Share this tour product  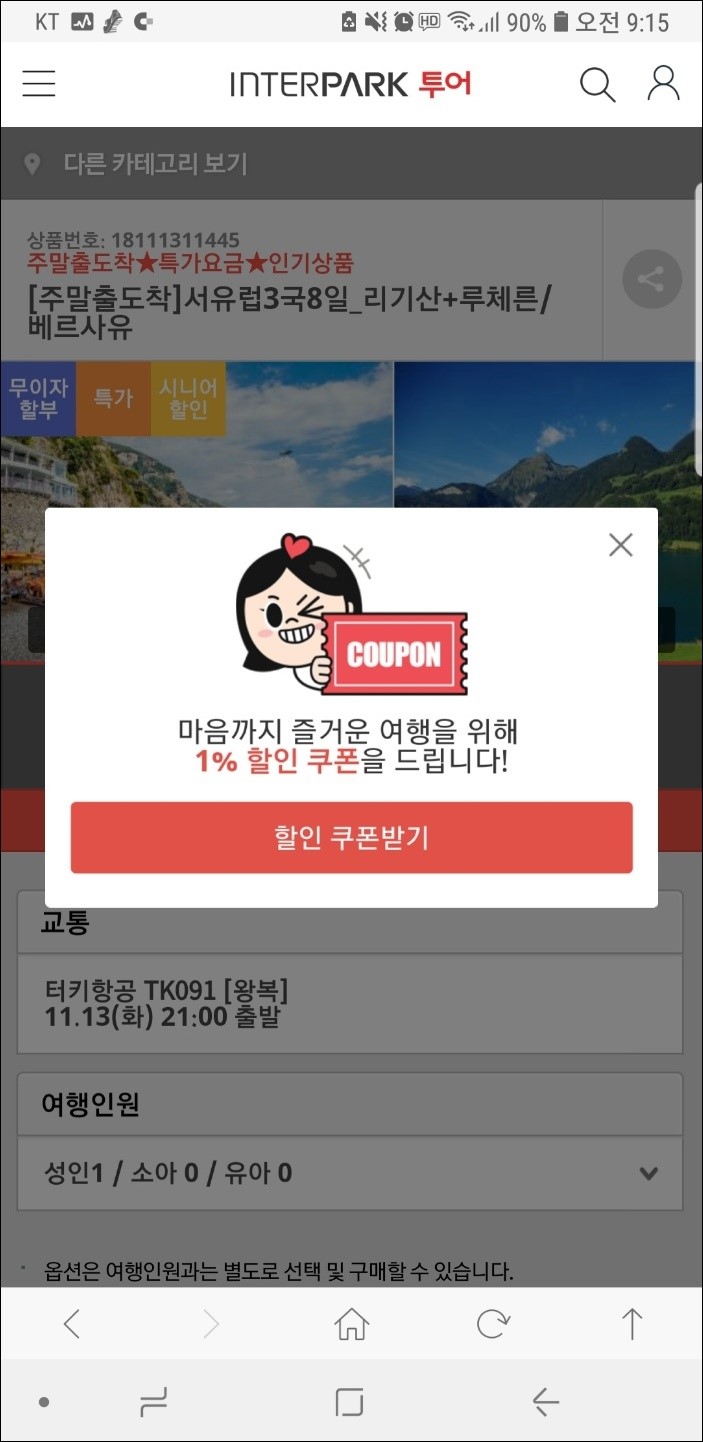pos(652,279)
